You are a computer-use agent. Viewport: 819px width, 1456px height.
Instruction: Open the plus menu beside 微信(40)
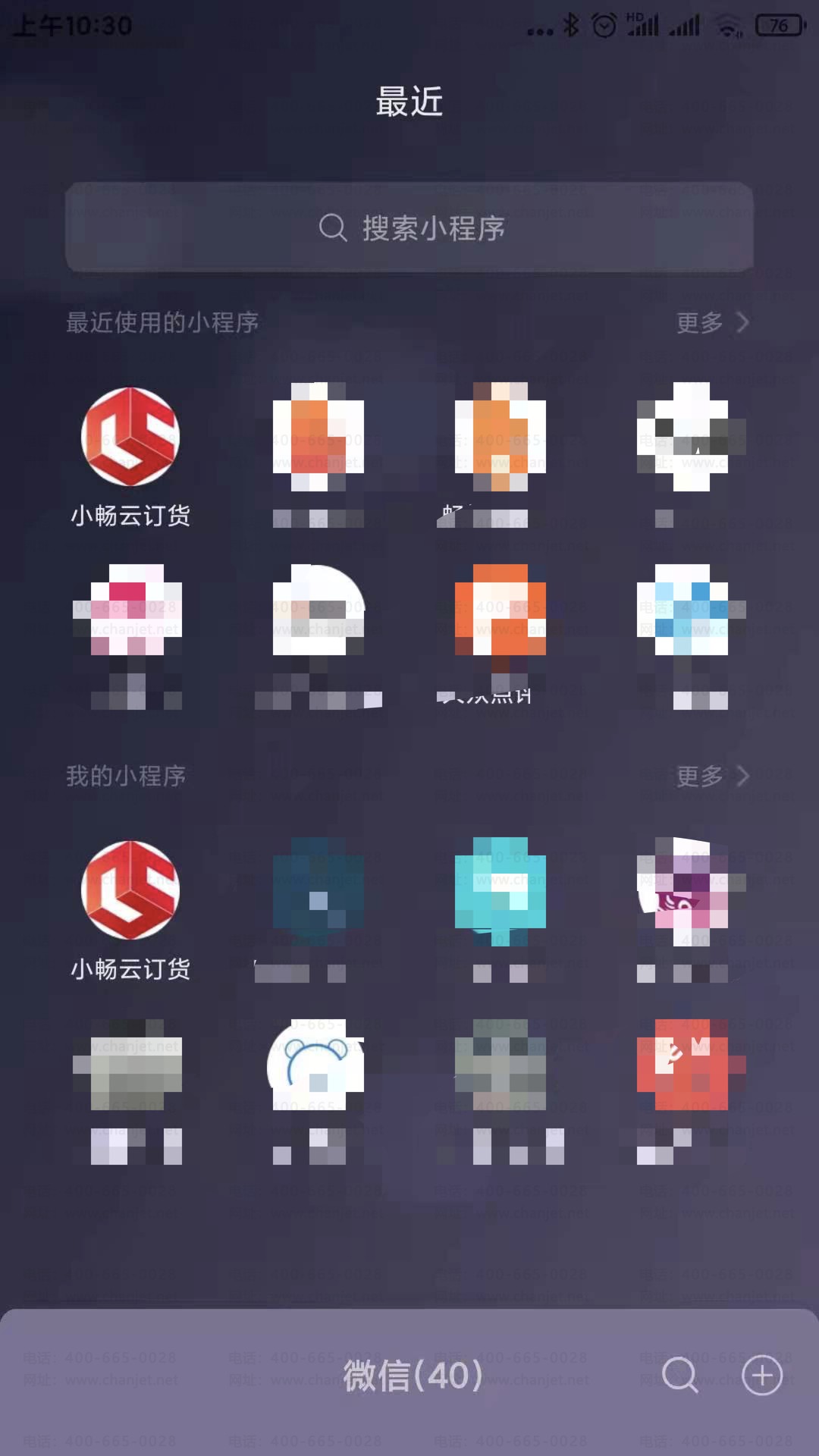click(761, 1374)
